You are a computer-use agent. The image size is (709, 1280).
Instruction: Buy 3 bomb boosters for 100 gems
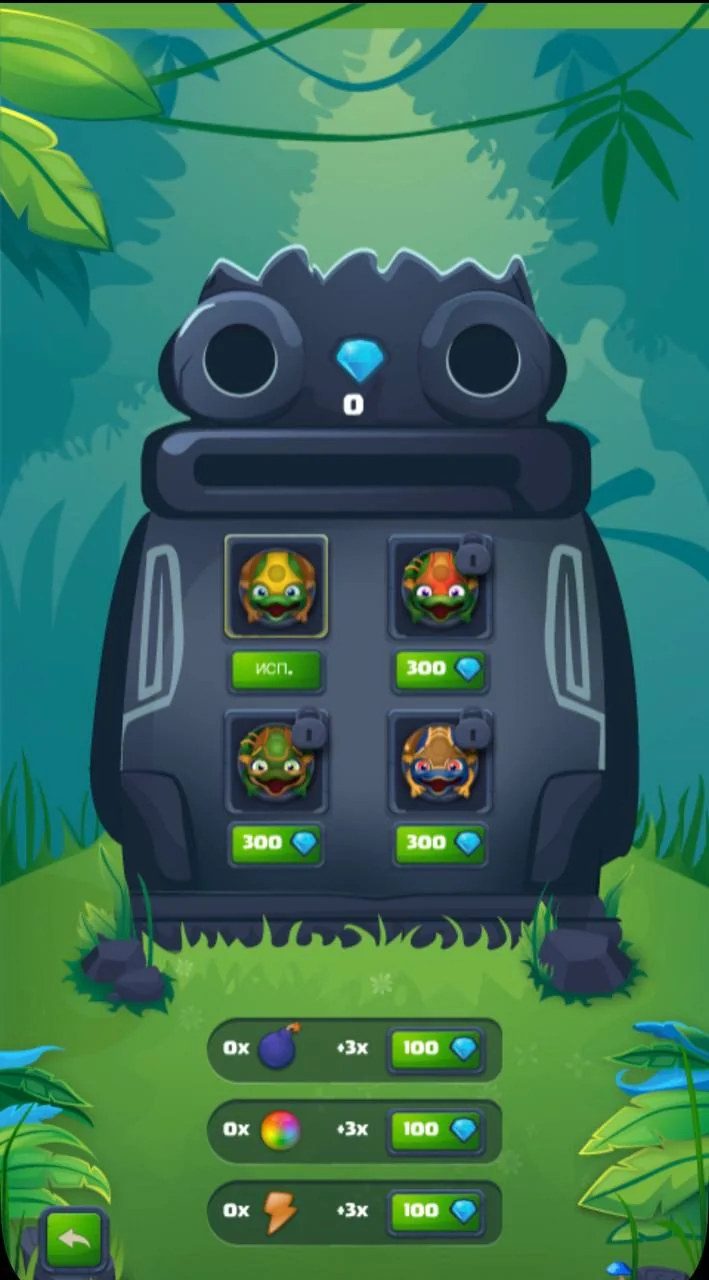pos(436,1049)
